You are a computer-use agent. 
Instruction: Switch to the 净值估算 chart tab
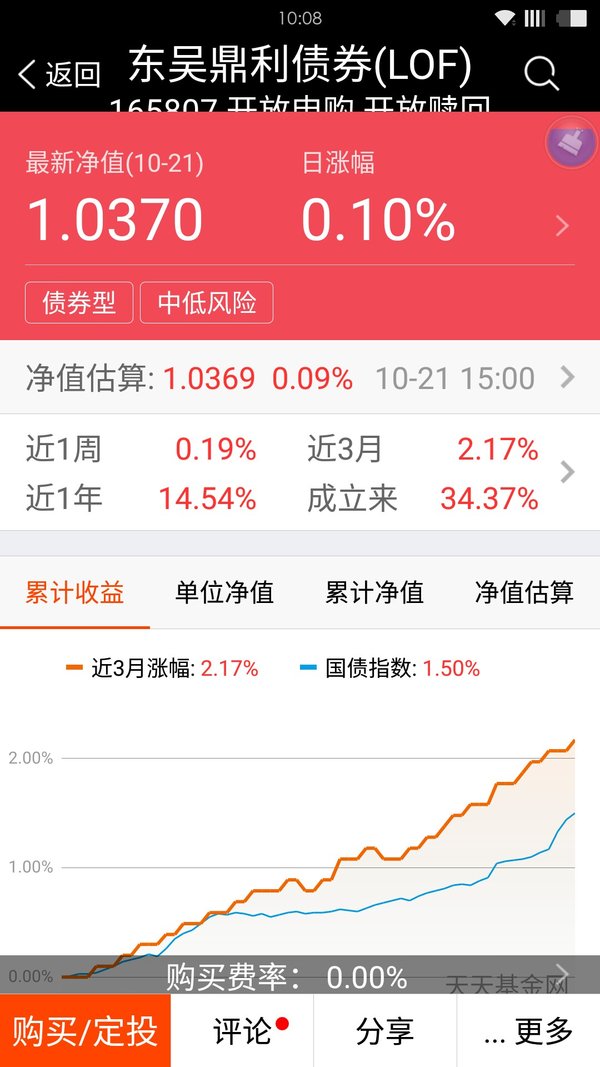click(x=524, y=593)
